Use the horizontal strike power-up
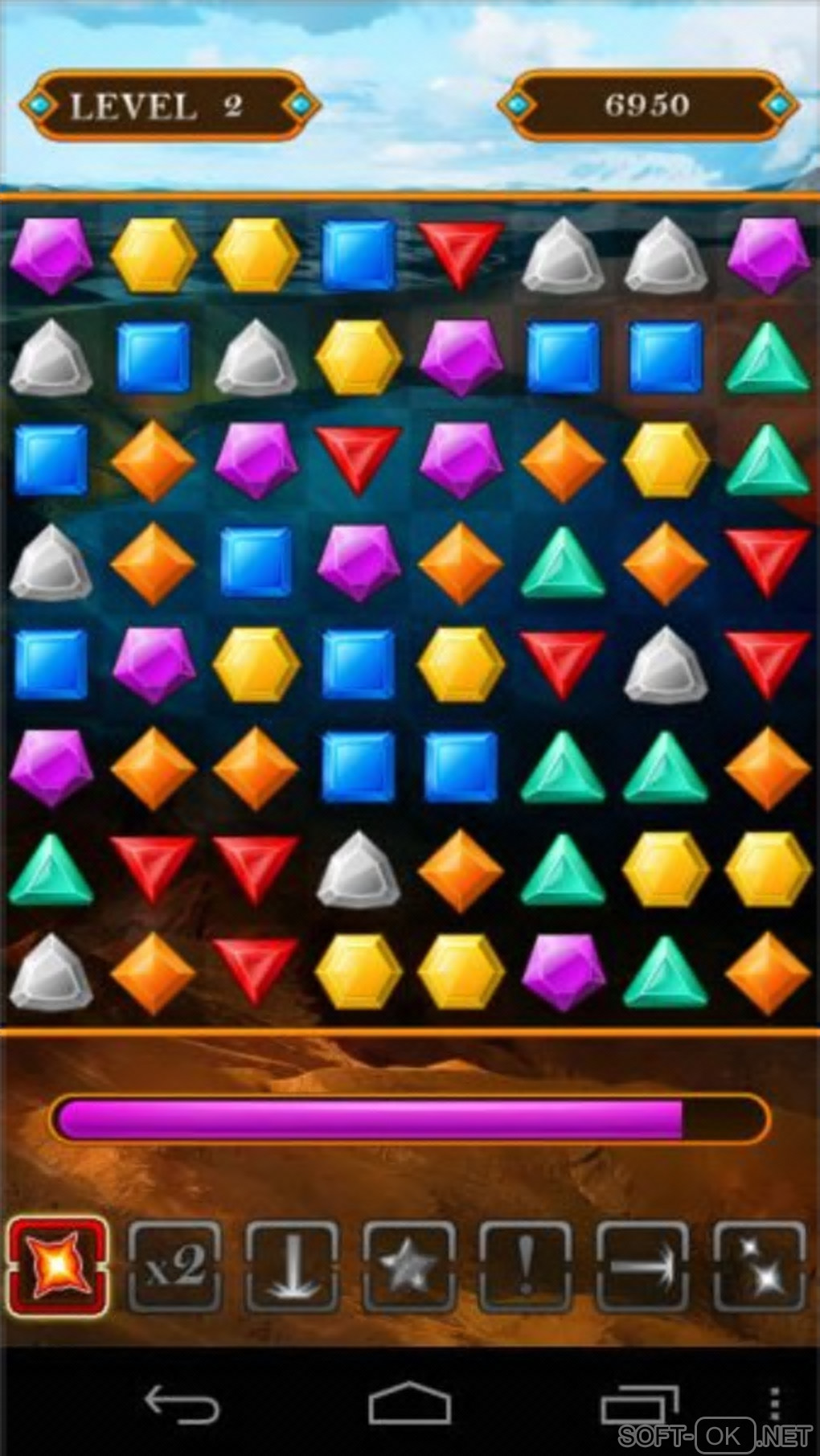Viewport: 820px width, 1456px height. pyautogui.click(x=642, y=1267)
